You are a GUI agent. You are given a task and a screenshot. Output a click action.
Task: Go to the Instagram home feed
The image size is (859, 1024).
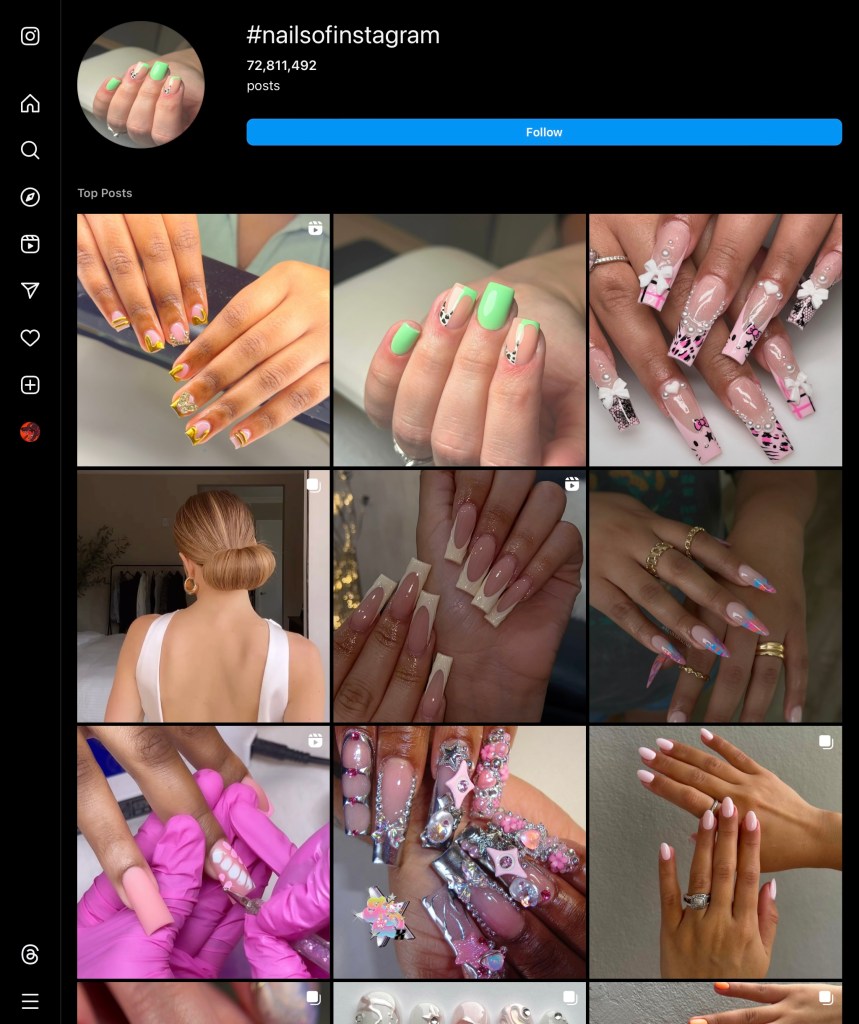(30, 103)
